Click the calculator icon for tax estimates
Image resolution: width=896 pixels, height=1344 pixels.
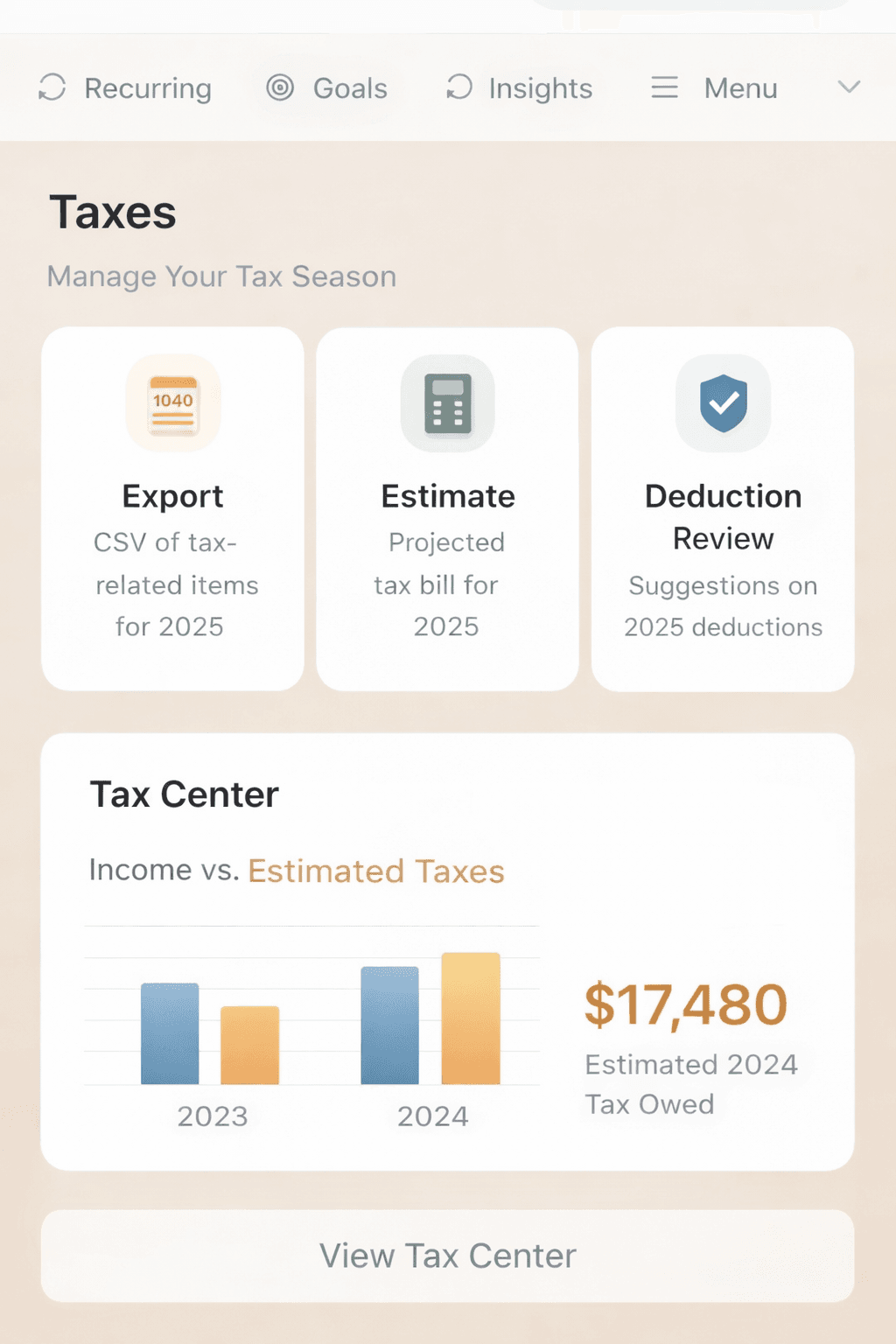click(447, 403)
